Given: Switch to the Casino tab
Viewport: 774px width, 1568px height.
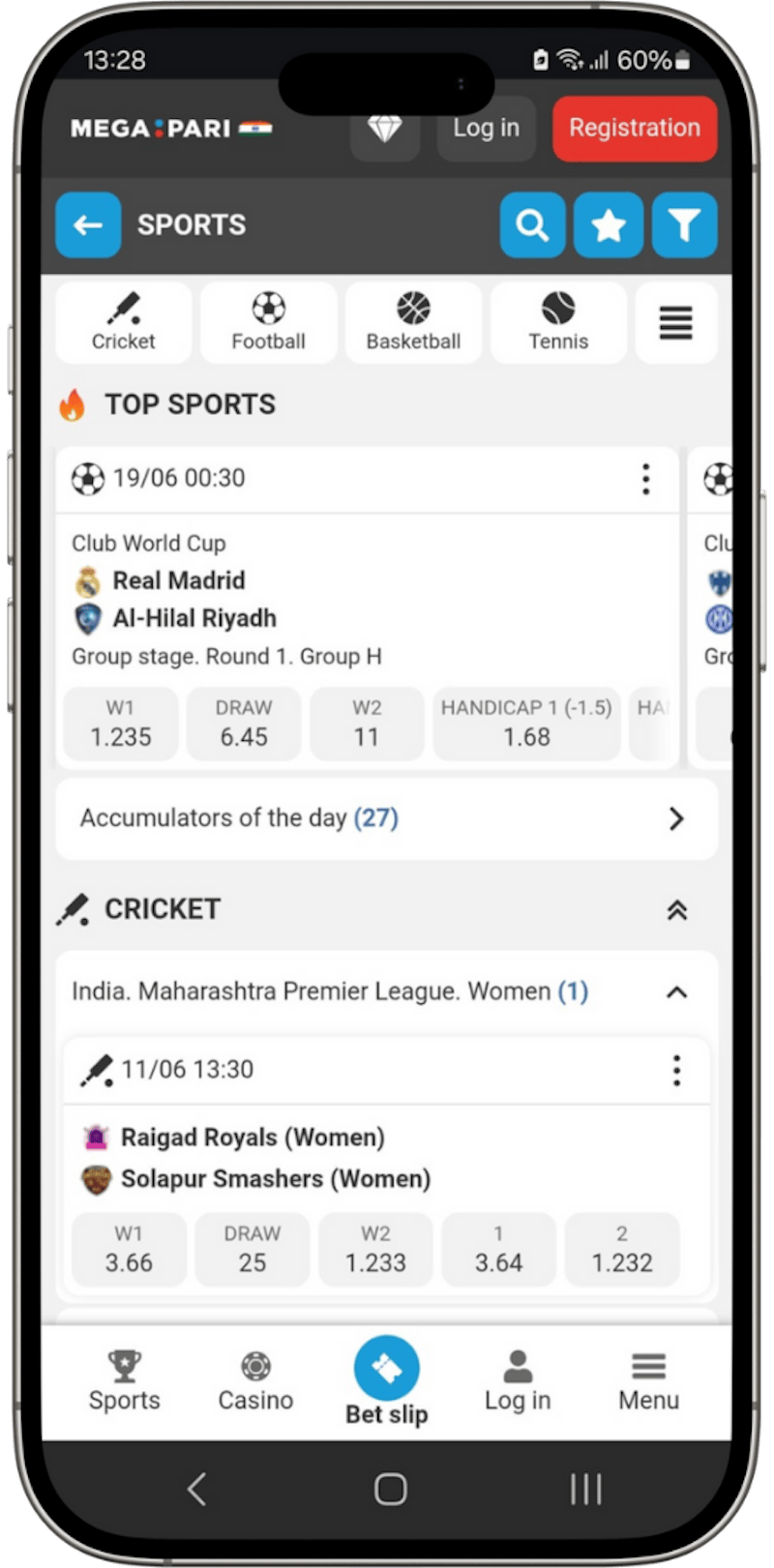Looking at the screenshot, I should pyautogui.click(x=255, y=1381).
